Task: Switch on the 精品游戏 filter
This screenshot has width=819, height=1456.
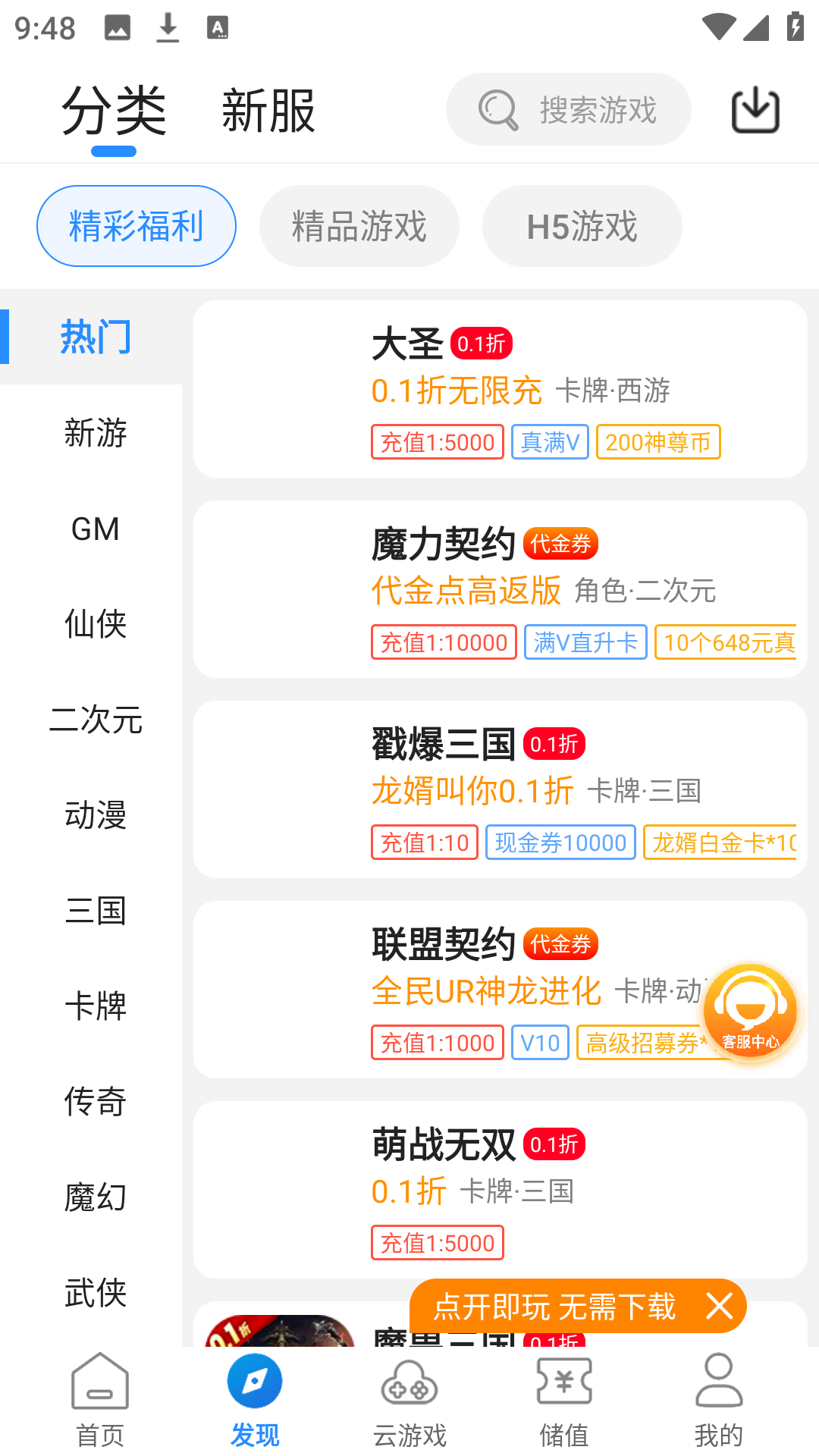Action: [x=359, y=225]
